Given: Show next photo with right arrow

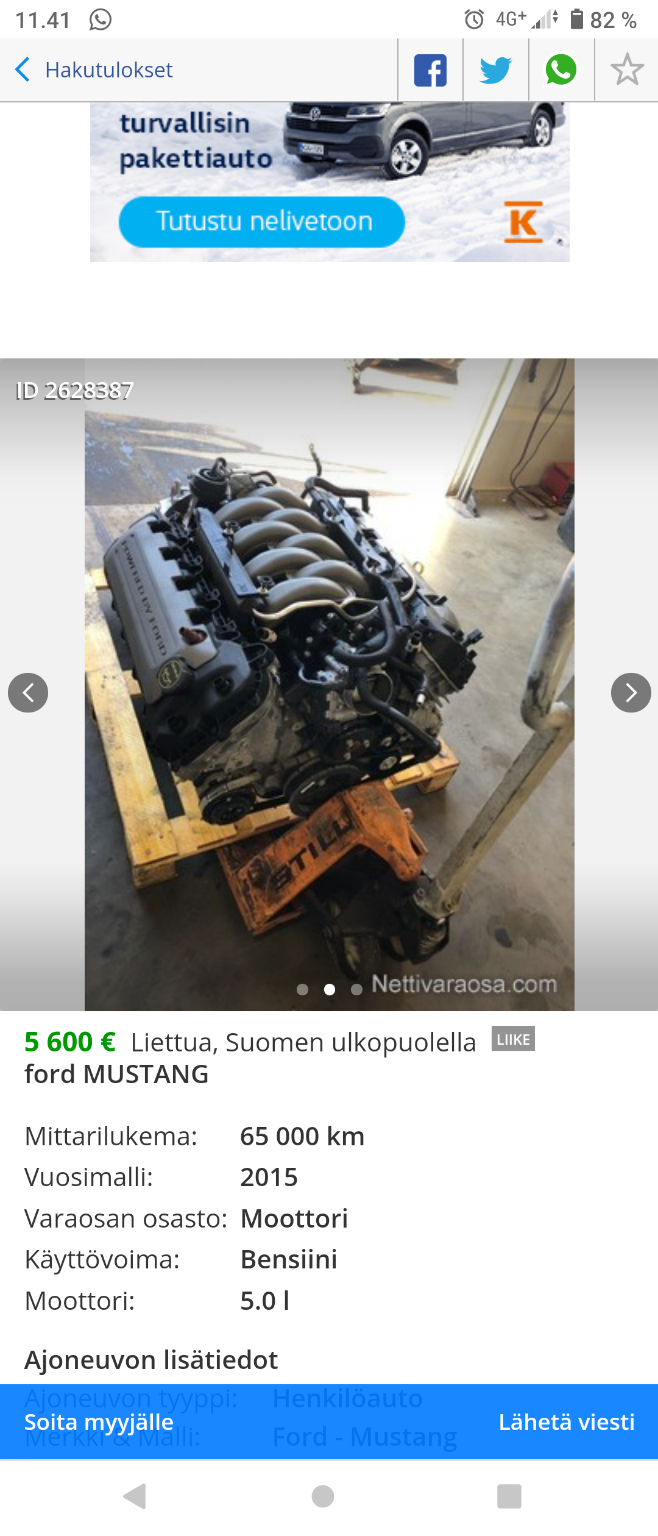Looking at the screenshot, I should [x=631, y=692].
